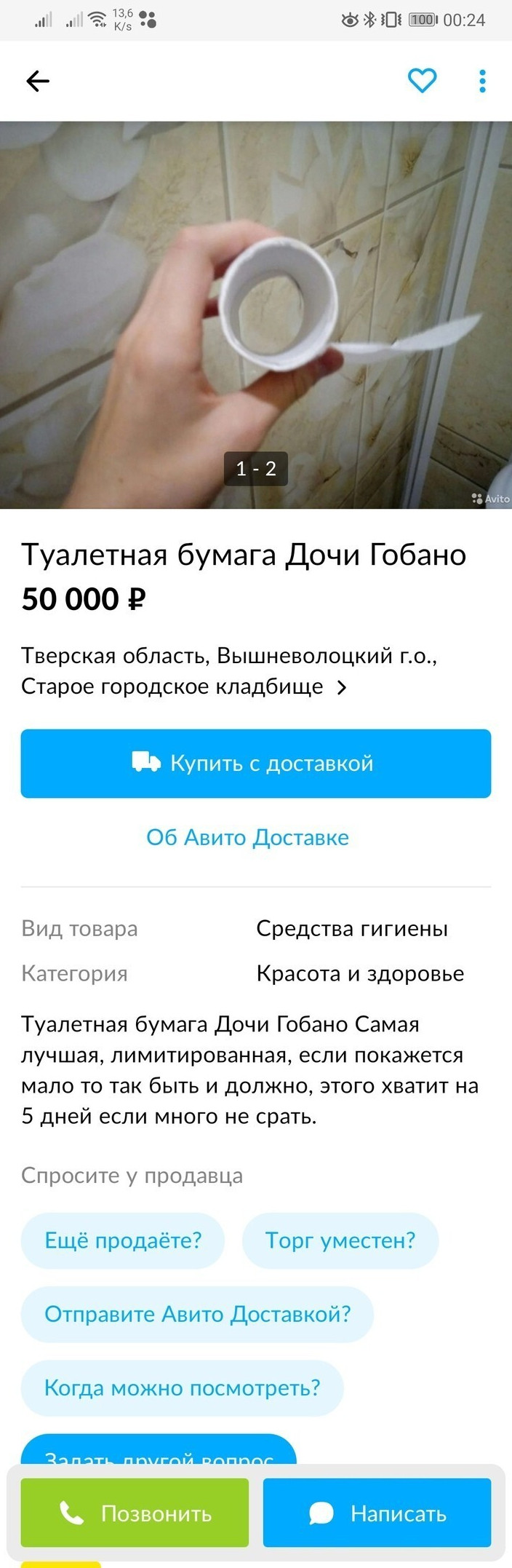Open the three-dot overflow menu

tap(482, 81)
